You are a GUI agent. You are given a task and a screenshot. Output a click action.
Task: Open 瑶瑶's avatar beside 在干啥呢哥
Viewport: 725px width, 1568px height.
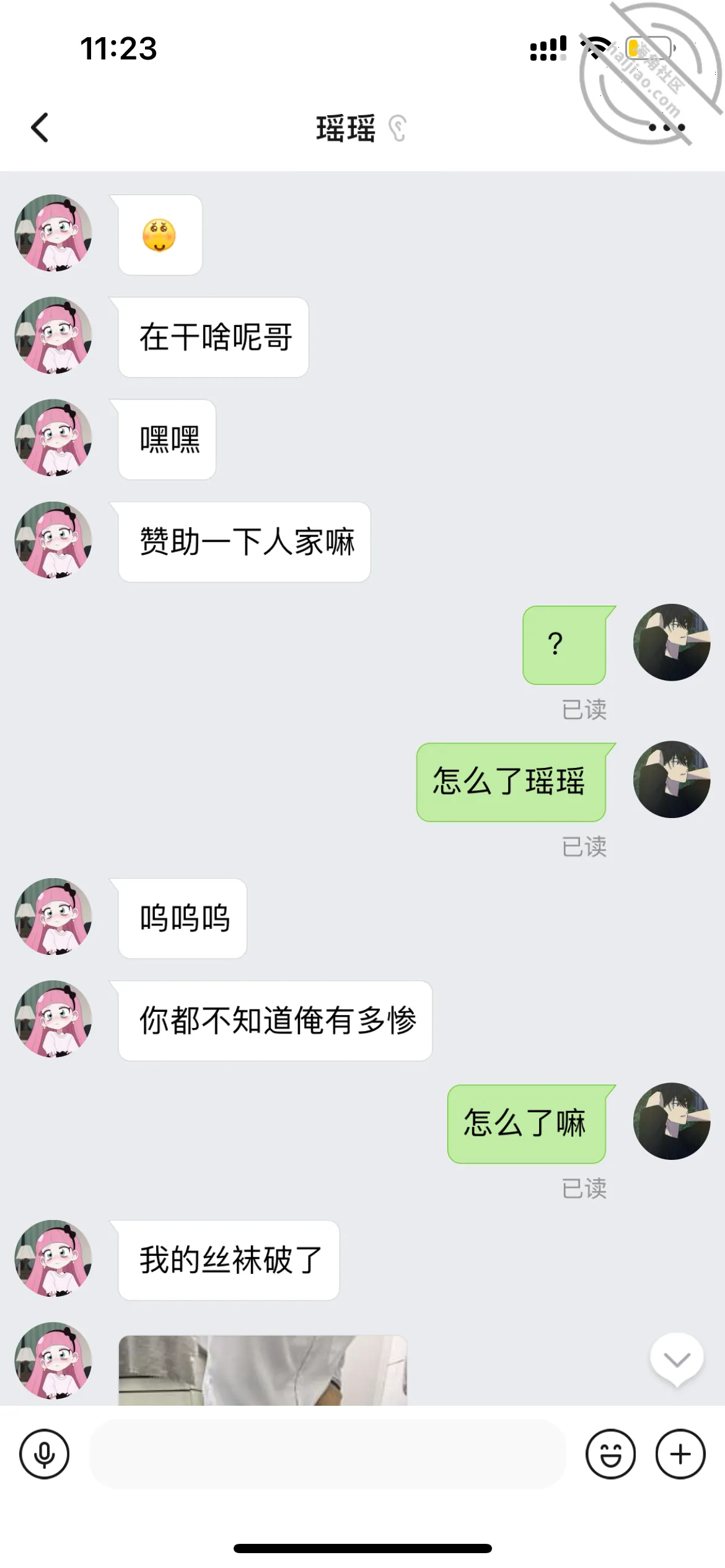click(x=53, y=335)
